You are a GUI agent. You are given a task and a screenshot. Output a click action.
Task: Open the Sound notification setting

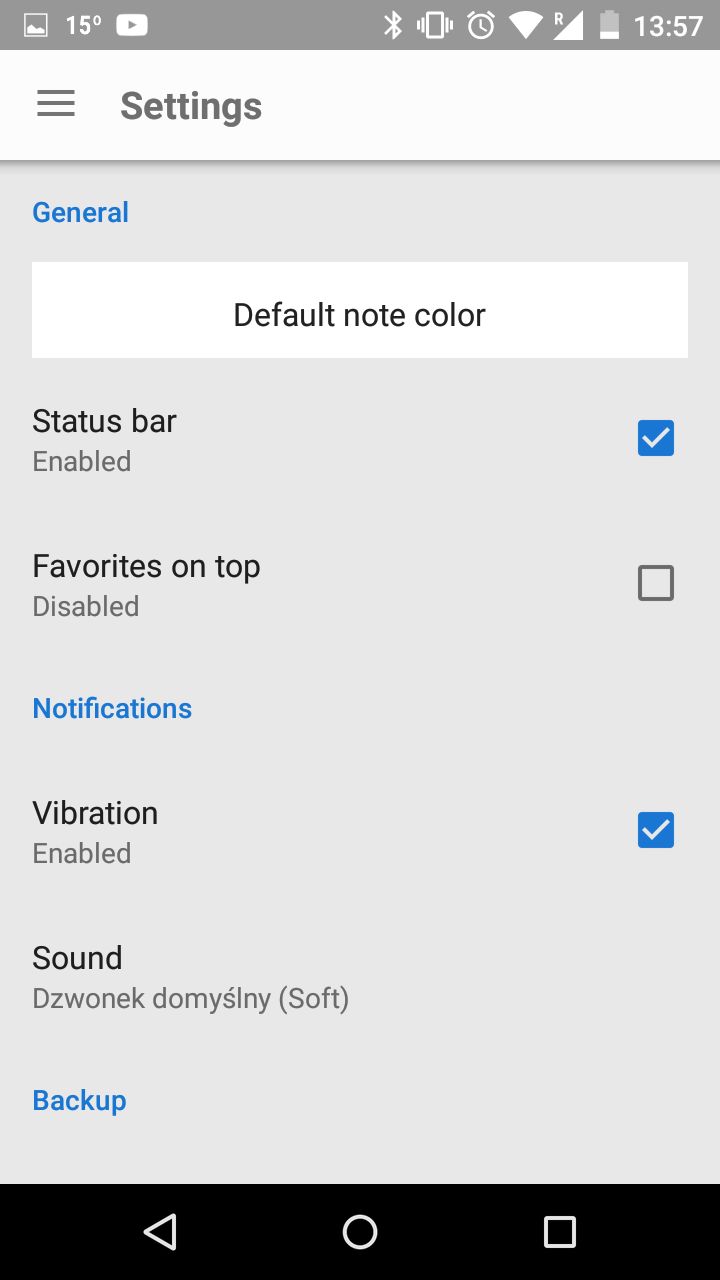coord(360,977)
